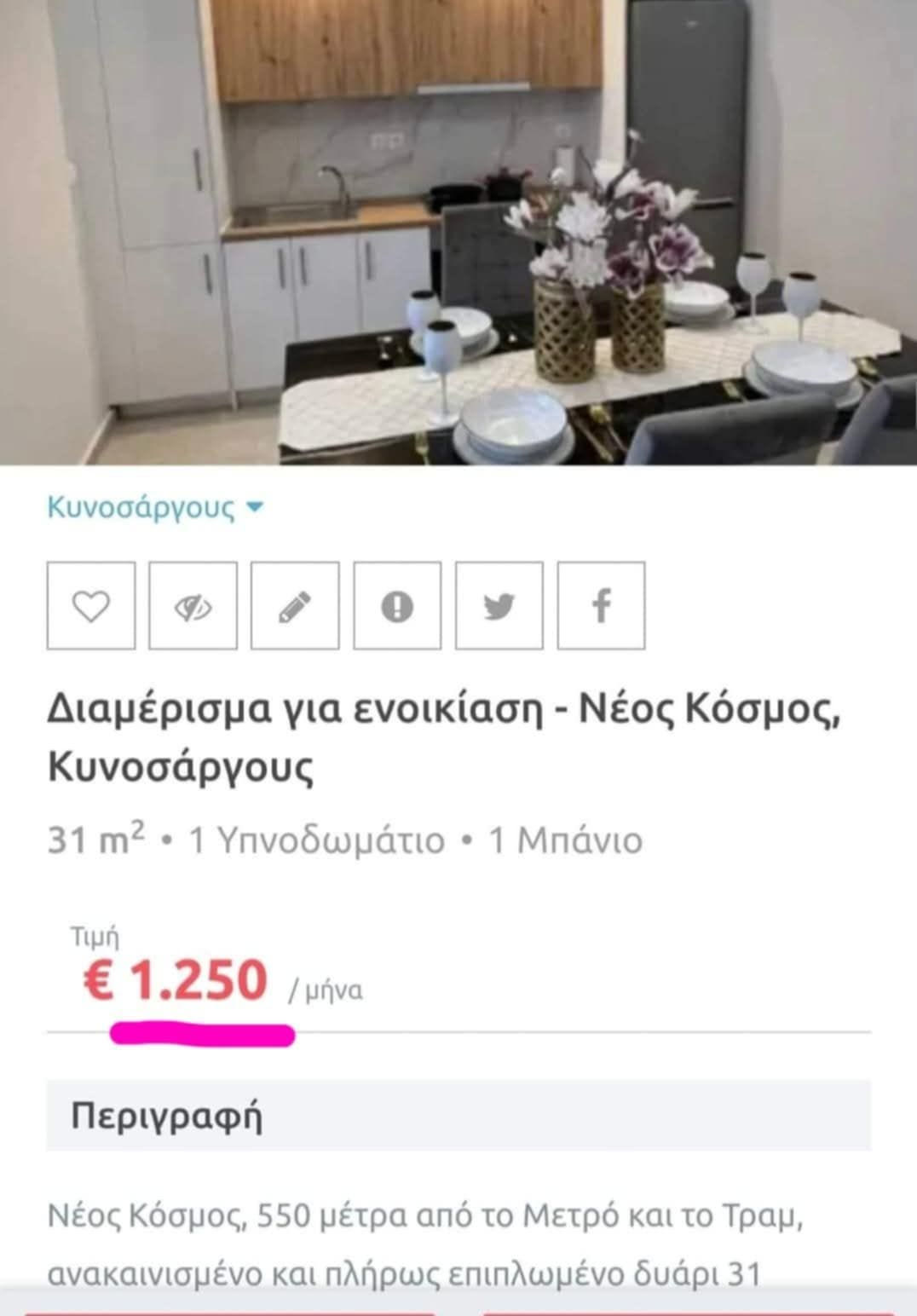The width and height of the screenshot is (917, 1316).
Task: Open the apartment kitchen photo
Action: coord(458,232)
